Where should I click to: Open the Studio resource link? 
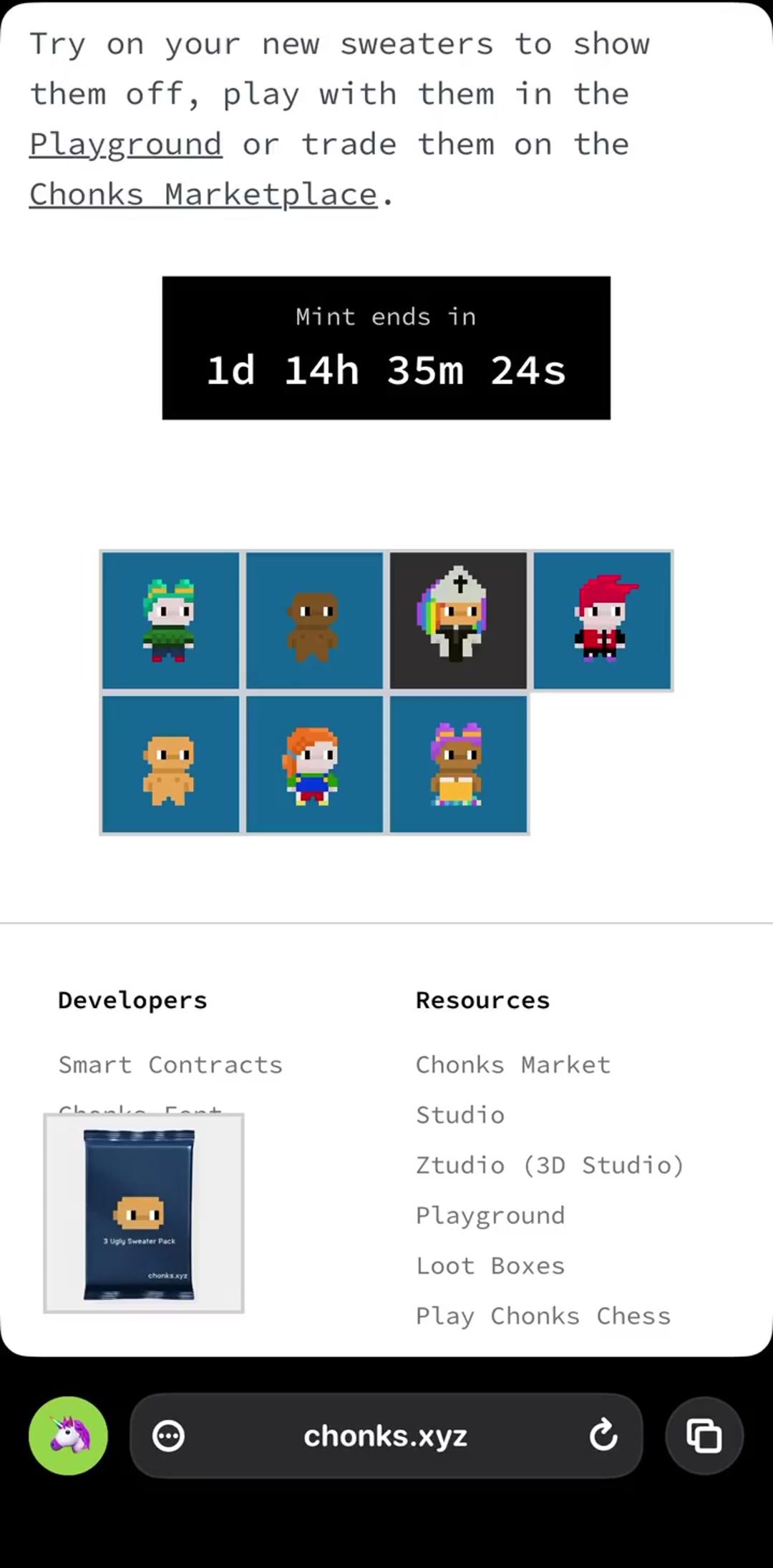click(460, 1114)
